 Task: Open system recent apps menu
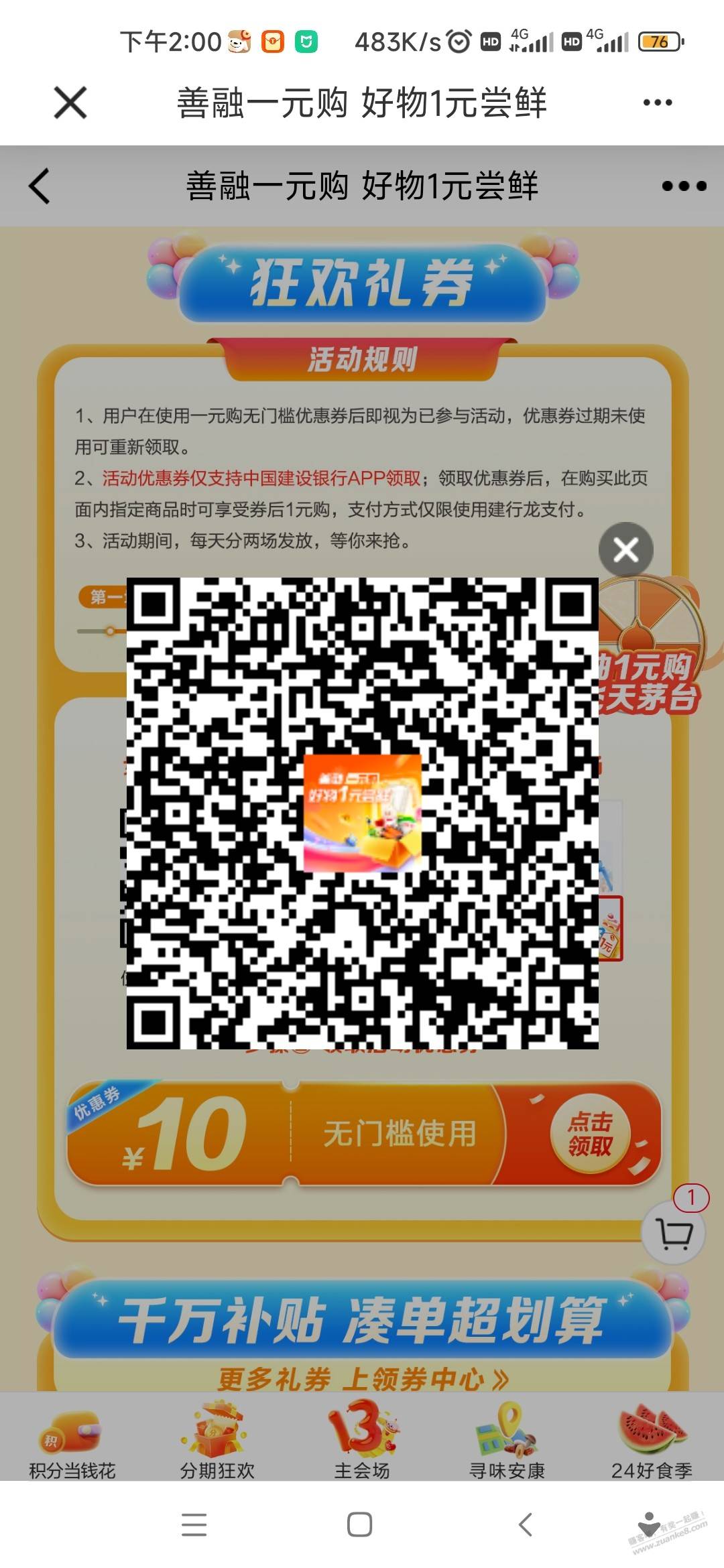pyautogui.click(x=194, y=1524)
